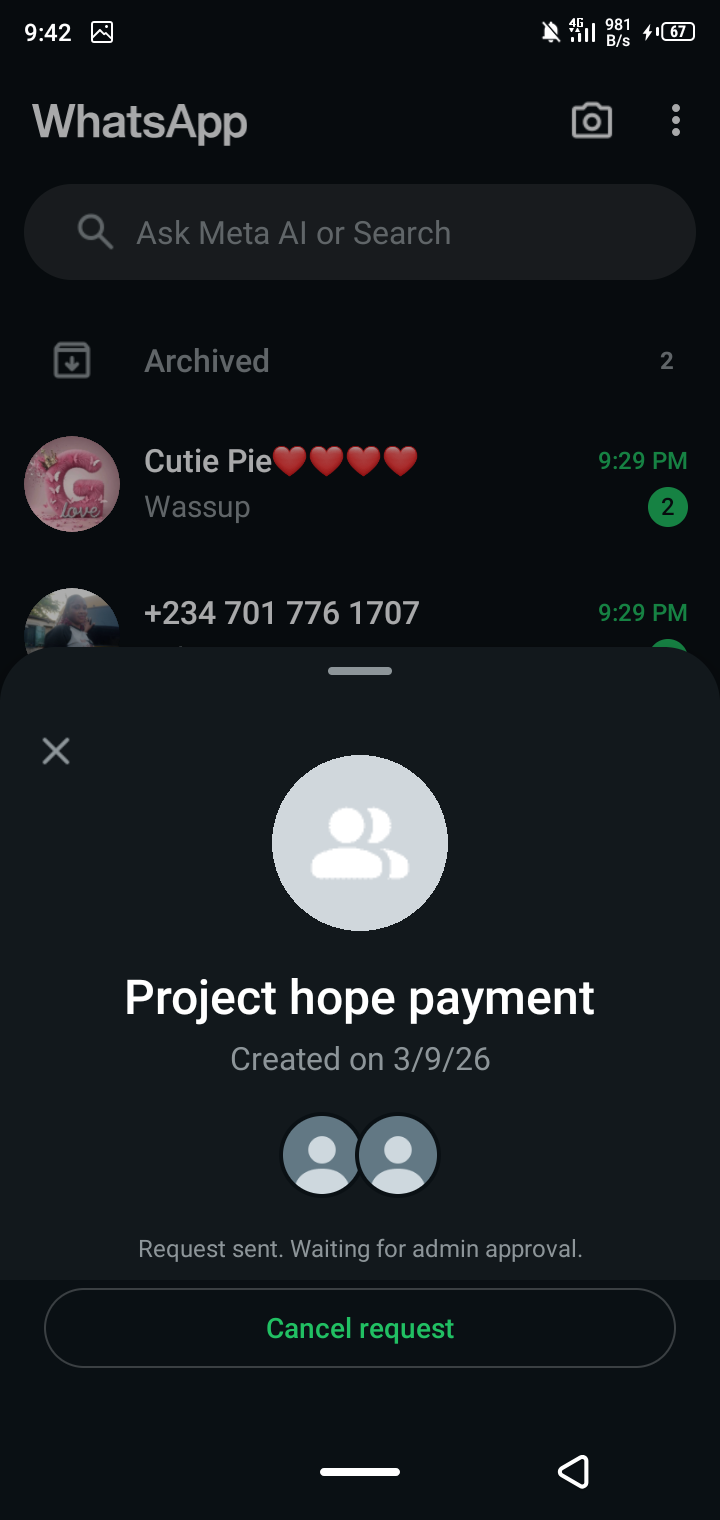The width and height of the screenshot is (720, 1520).
Task: Open the overflow menu
Action: pyautogui.click(x=676, y=121)
